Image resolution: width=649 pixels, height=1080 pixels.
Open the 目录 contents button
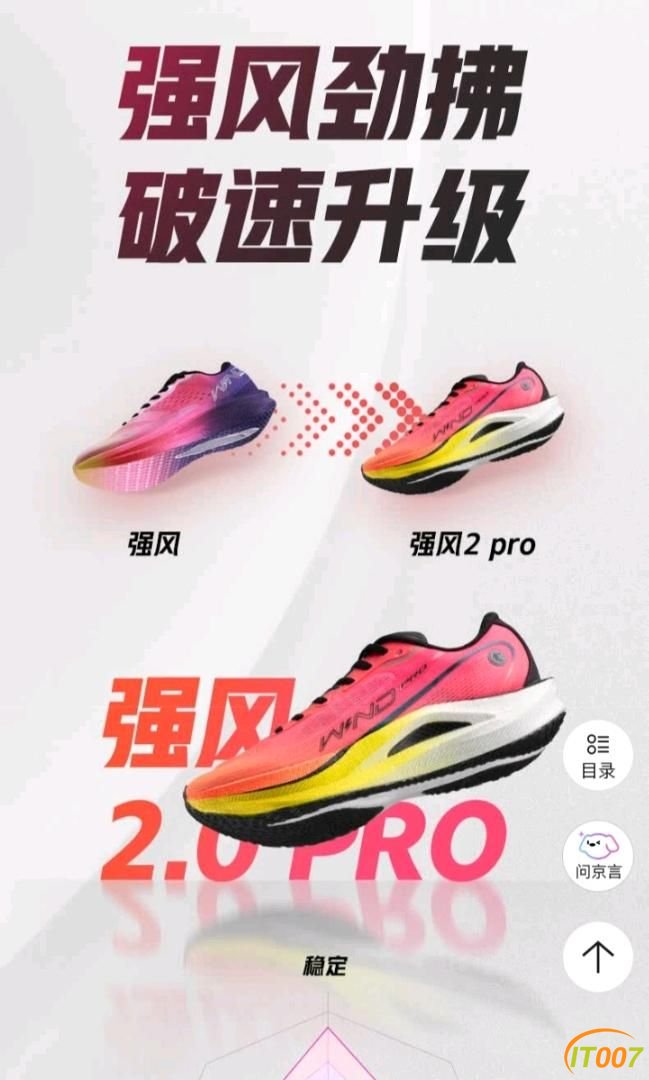(x=598, y=756)
